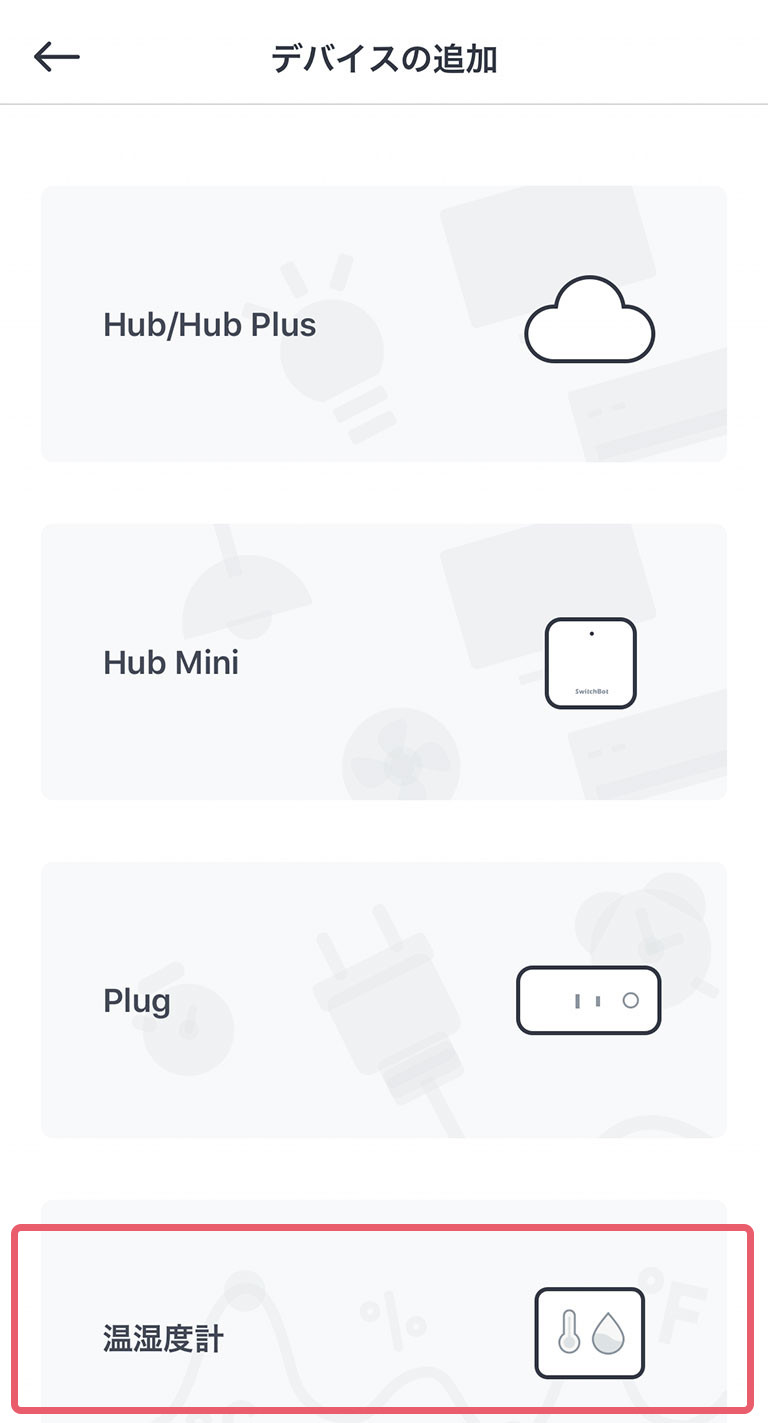Select the Hub/Hub Plus device card
Image resolution: width=768 pixels, height=1423 pixels.
tap(384, 324)
